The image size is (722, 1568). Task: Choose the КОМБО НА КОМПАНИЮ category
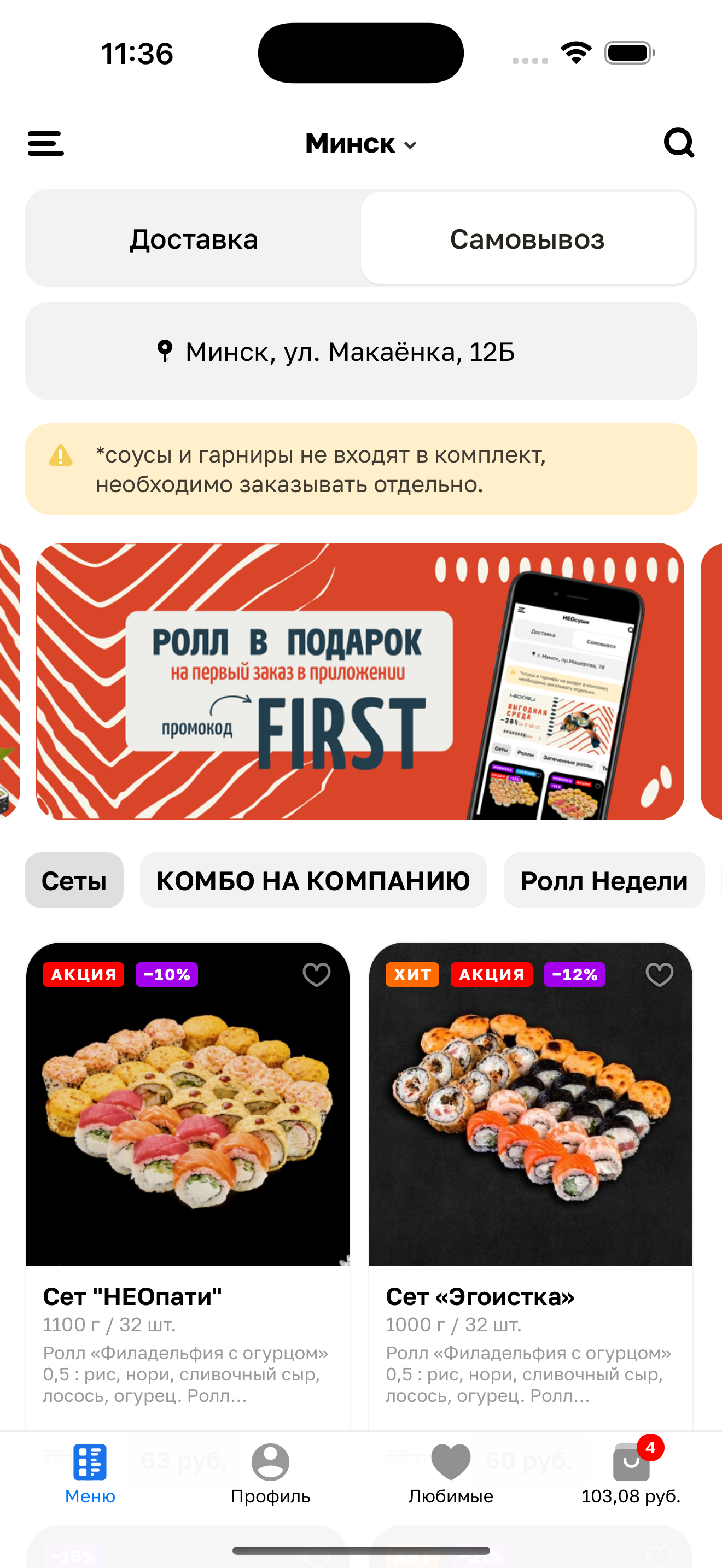pyautogui.click(x=313, y=880)
